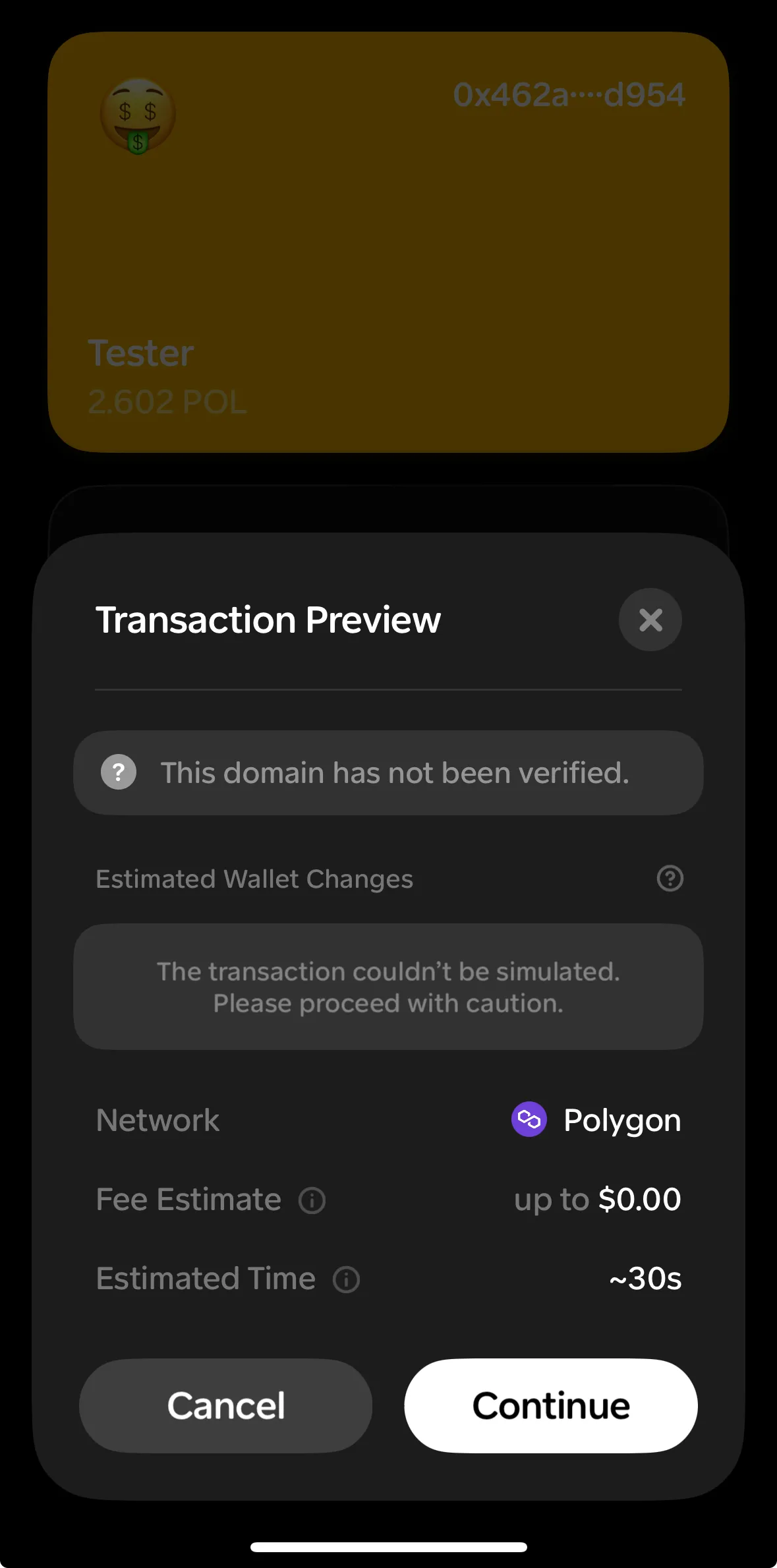The width and height of the screenshot is (777, 1568).
Task: Open help for Estimated Wallet Changes
Action: tap(670, 878)
